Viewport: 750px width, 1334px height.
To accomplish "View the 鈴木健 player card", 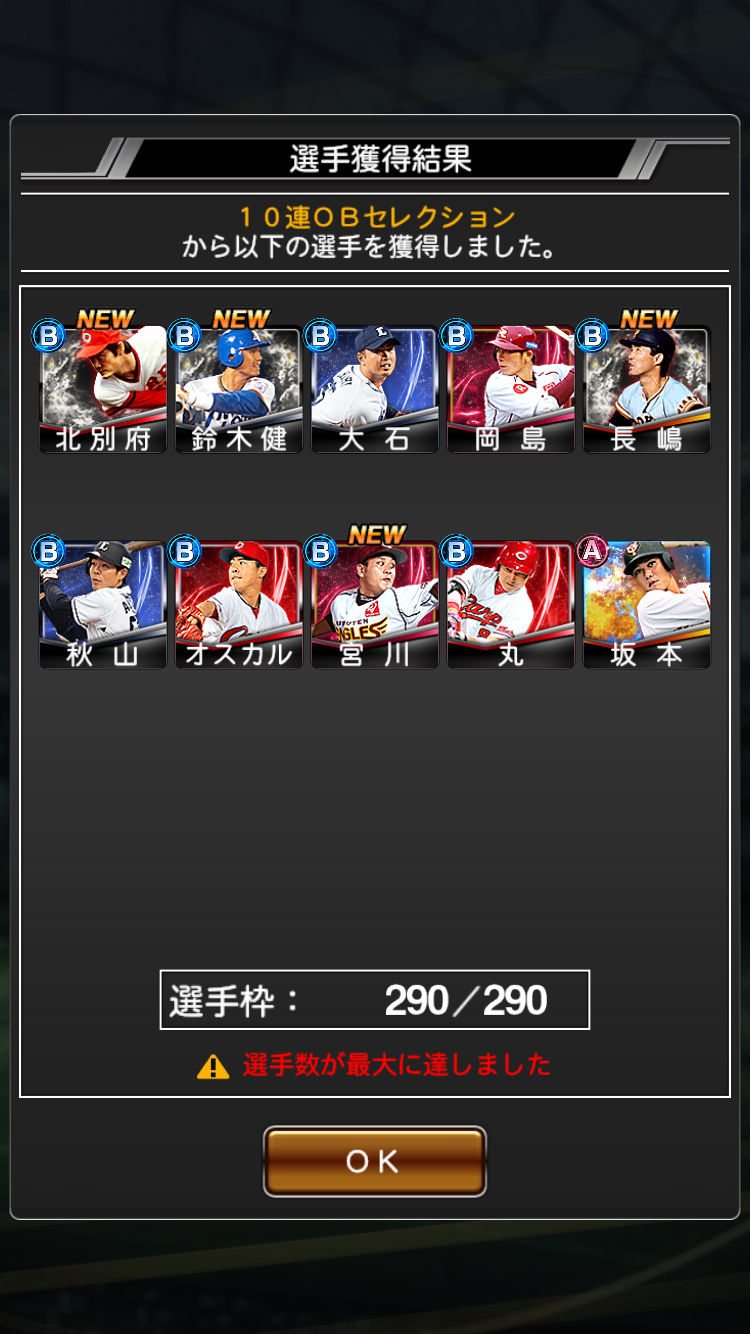I will pos(239,390).
